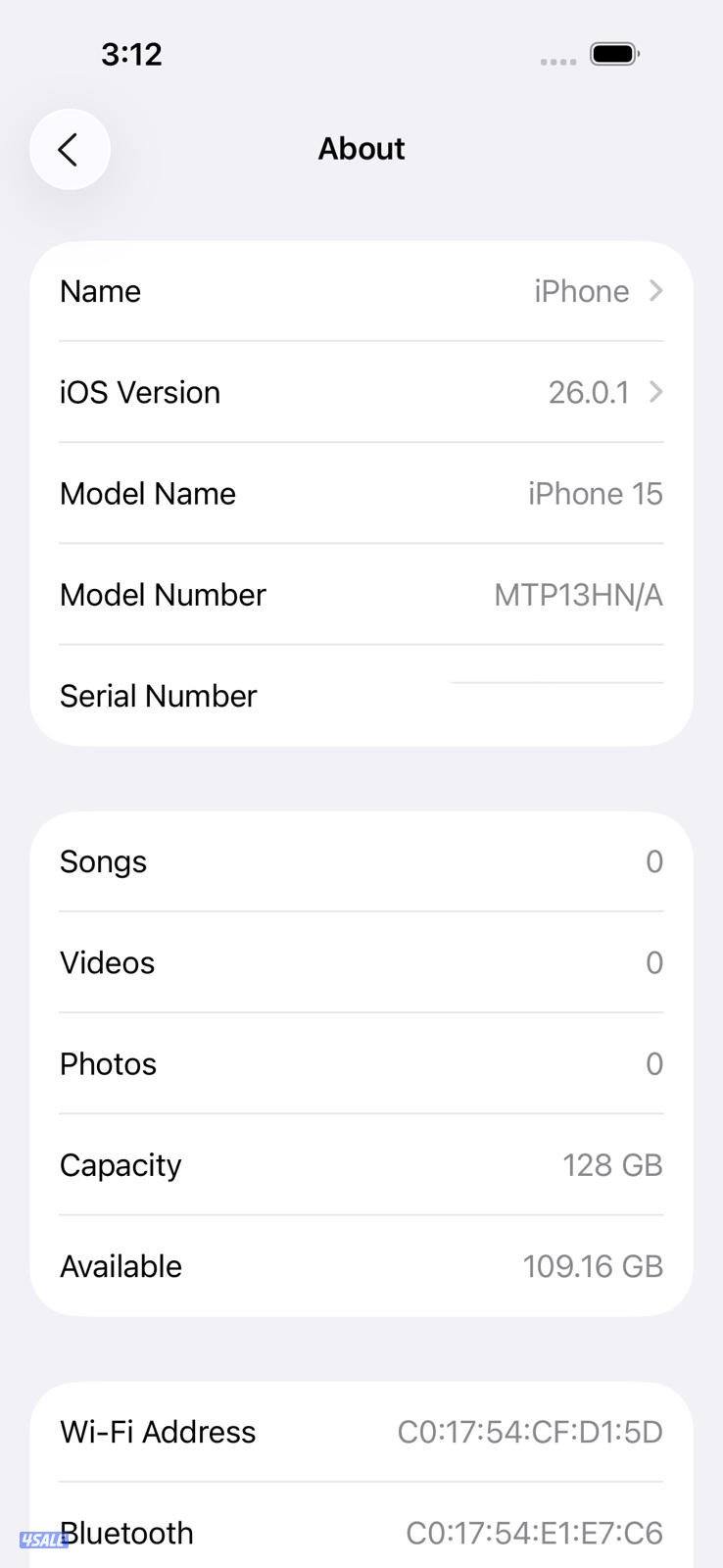Expand the iOS Version 26.0.1 details

point(361,392)
